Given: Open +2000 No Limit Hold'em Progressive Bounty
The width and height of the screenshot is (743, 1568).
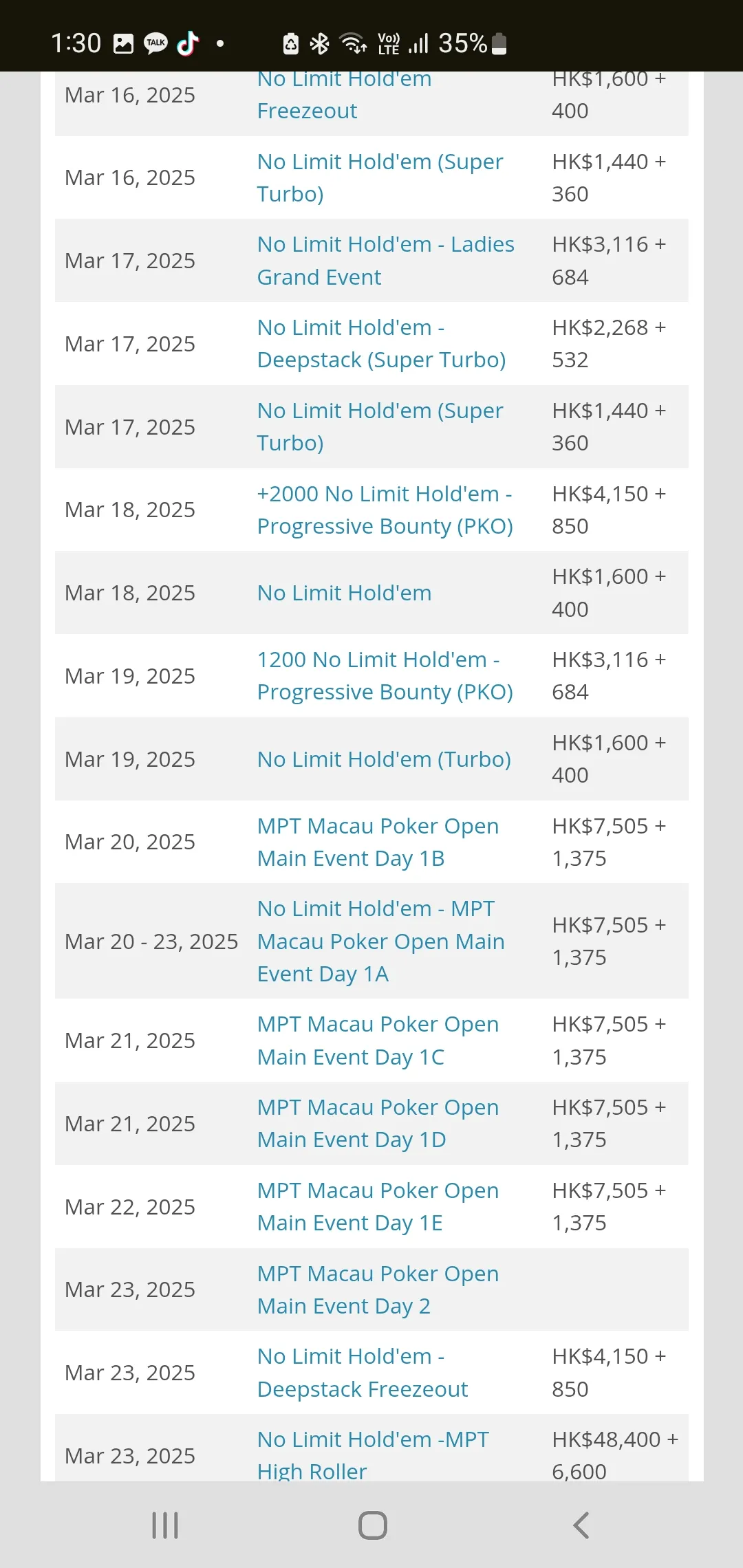Looking at the screenshot, I should pos(385,510).
